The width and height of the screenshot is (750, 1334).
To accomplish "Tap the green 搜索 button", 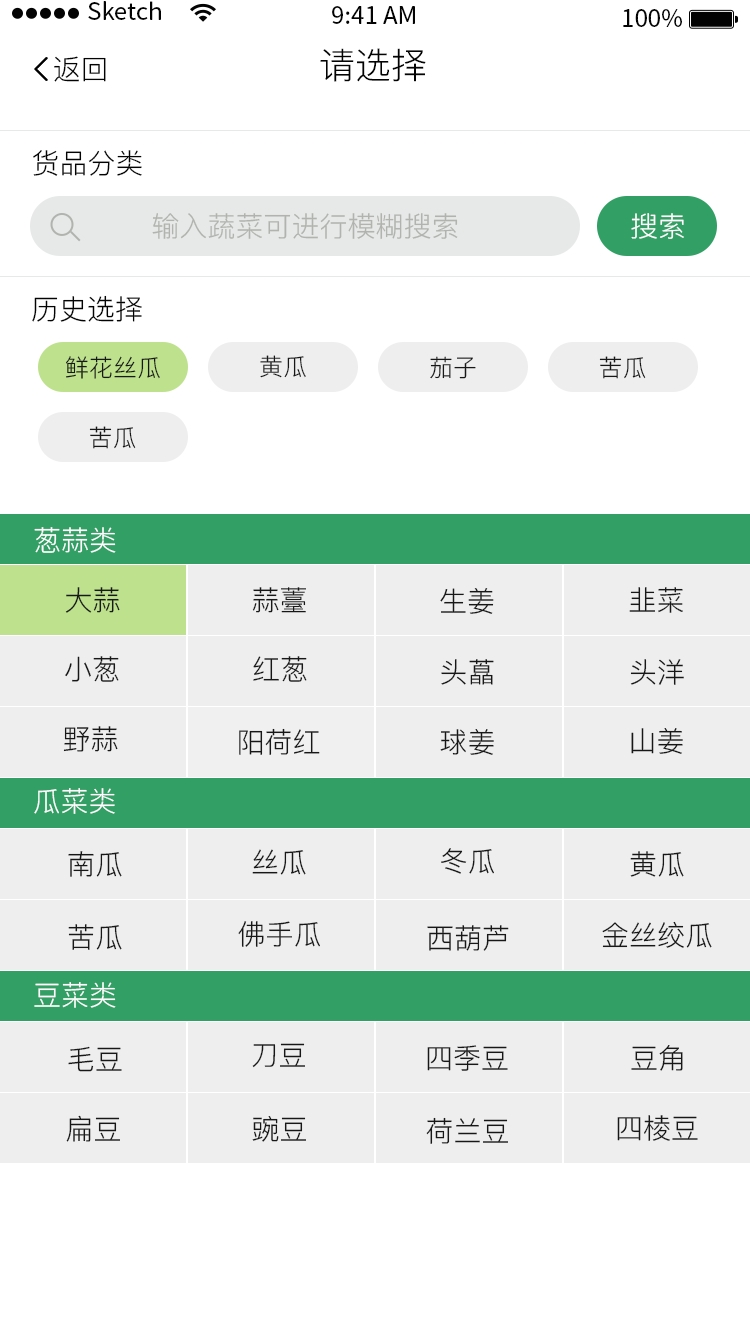I will [657, 226].
